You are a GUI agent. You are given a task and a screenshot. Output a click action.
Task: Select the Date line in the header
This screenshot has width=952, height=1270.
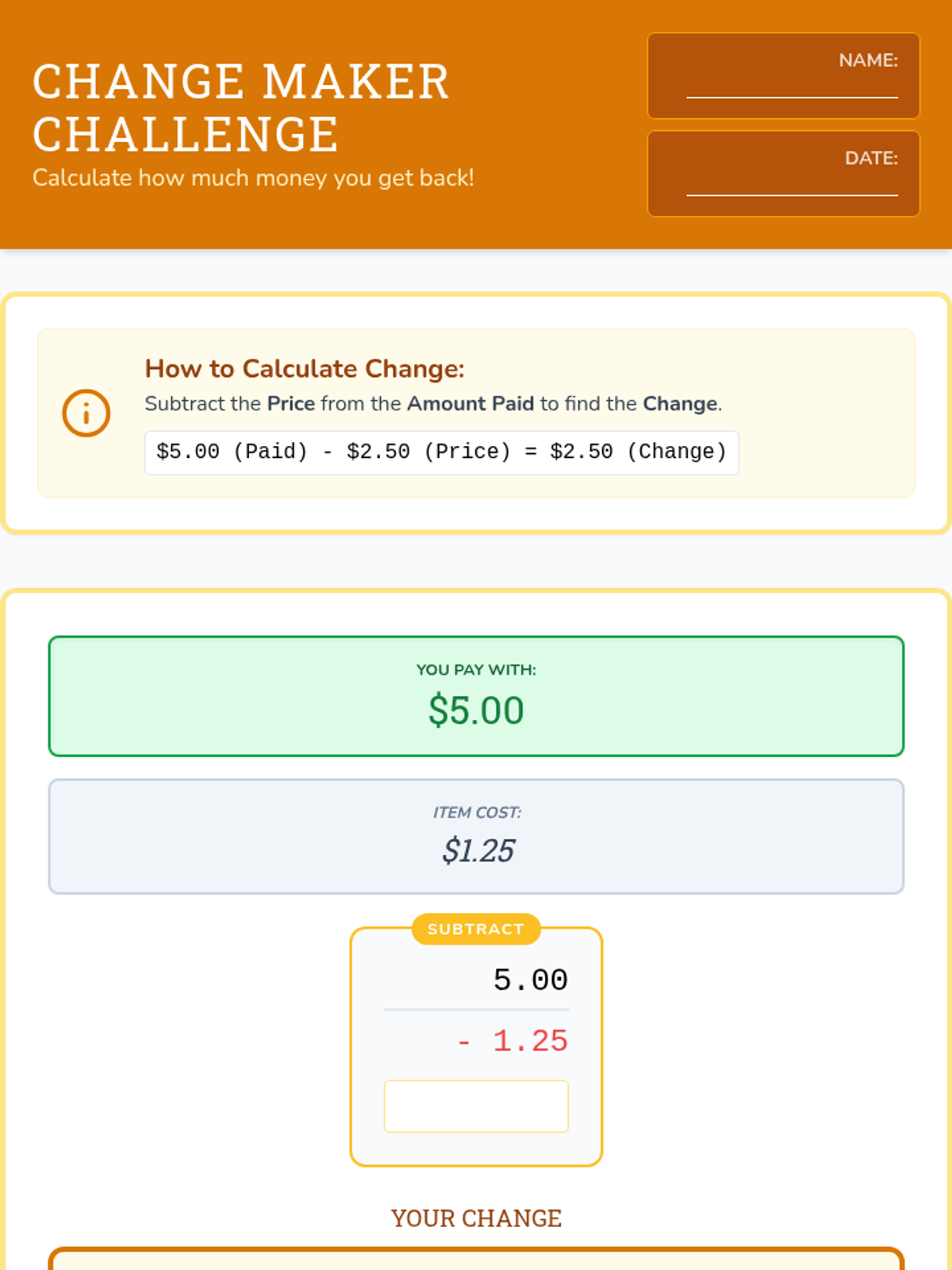792,183
